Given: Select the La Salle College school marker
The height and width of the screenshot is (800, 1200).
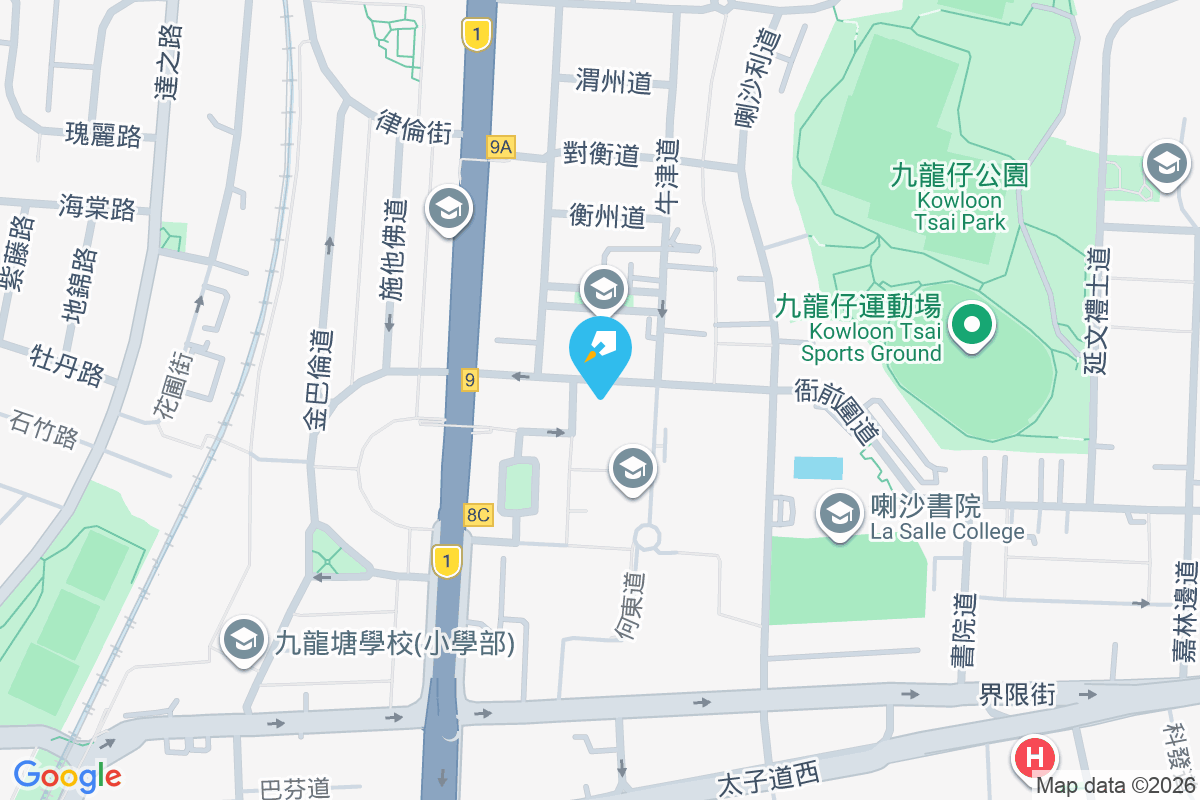Looking at the screenshot, I should [839, 514].
